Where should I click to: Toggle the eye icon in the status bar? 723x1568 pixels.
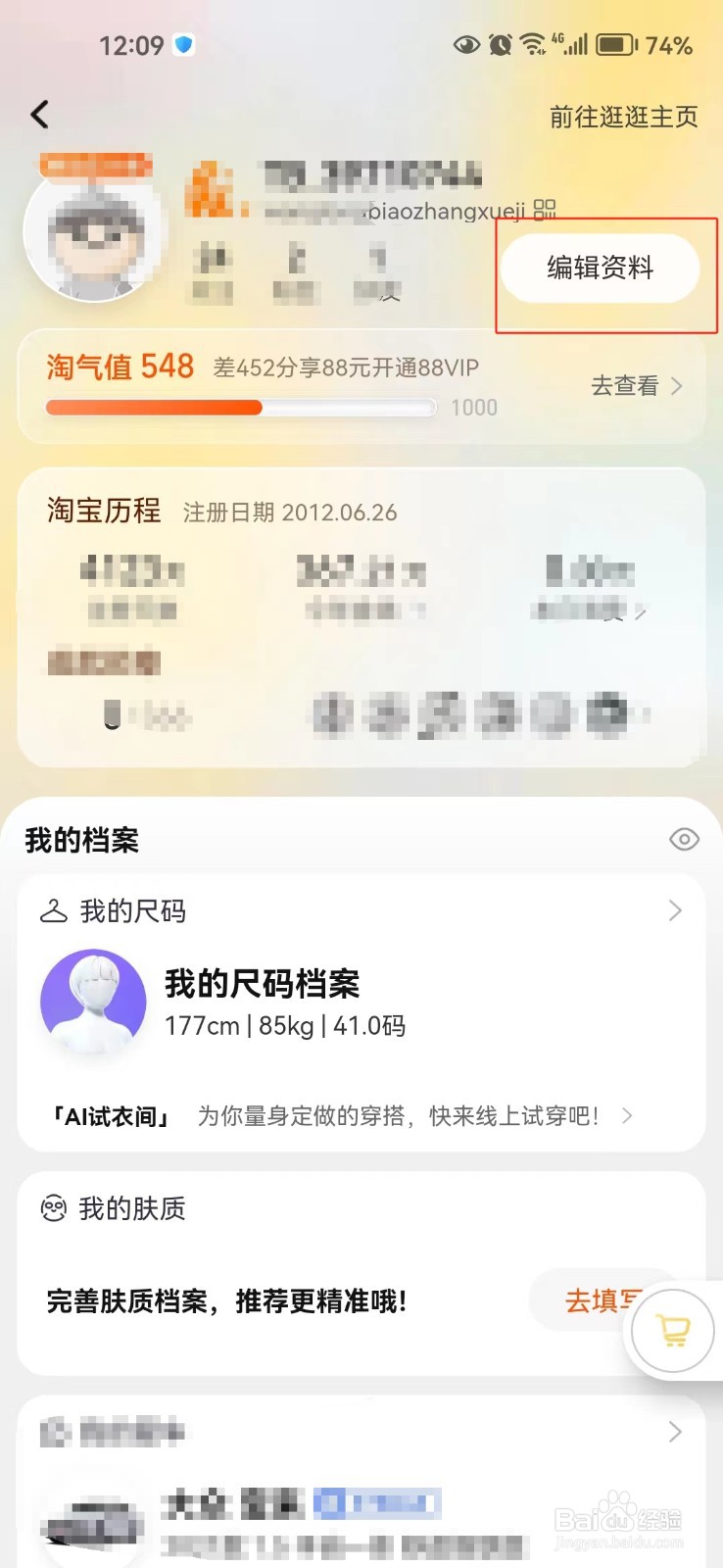(x=465, y=44)
